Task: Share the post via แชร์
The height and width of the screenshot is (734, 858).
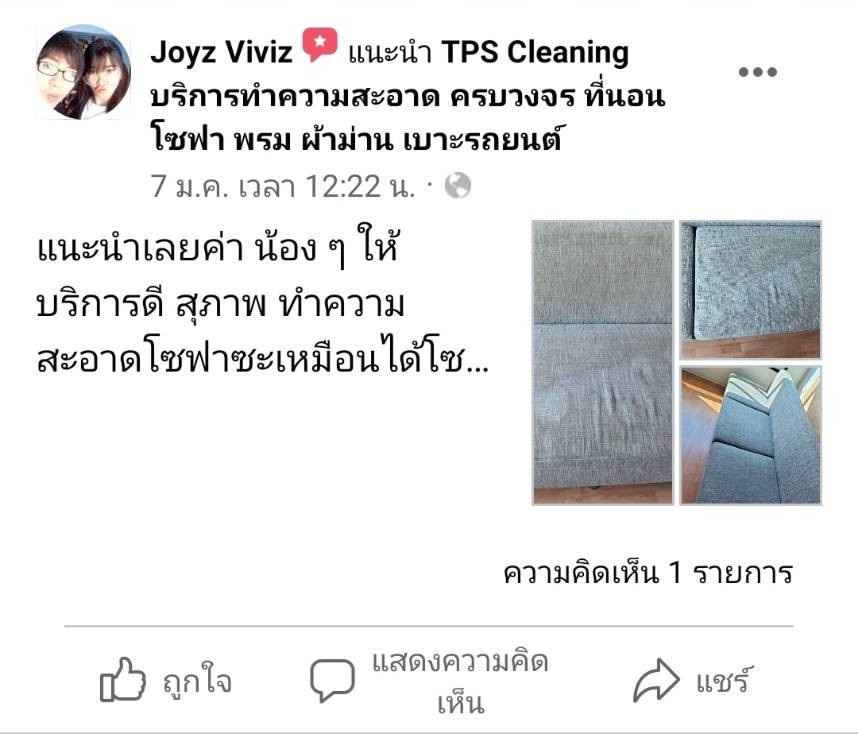Action: pyautogui.click(x=692, y=682)
